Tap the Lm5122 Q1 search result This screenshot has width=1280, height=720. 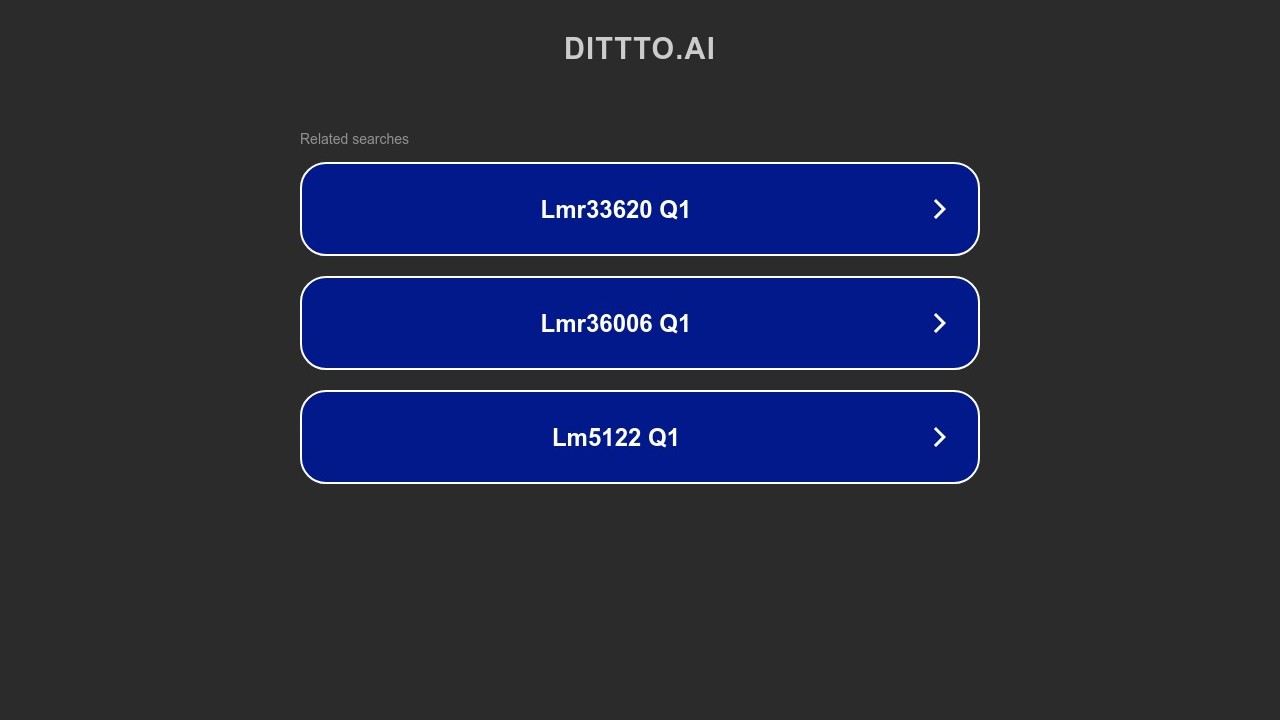tap(639, 437)
